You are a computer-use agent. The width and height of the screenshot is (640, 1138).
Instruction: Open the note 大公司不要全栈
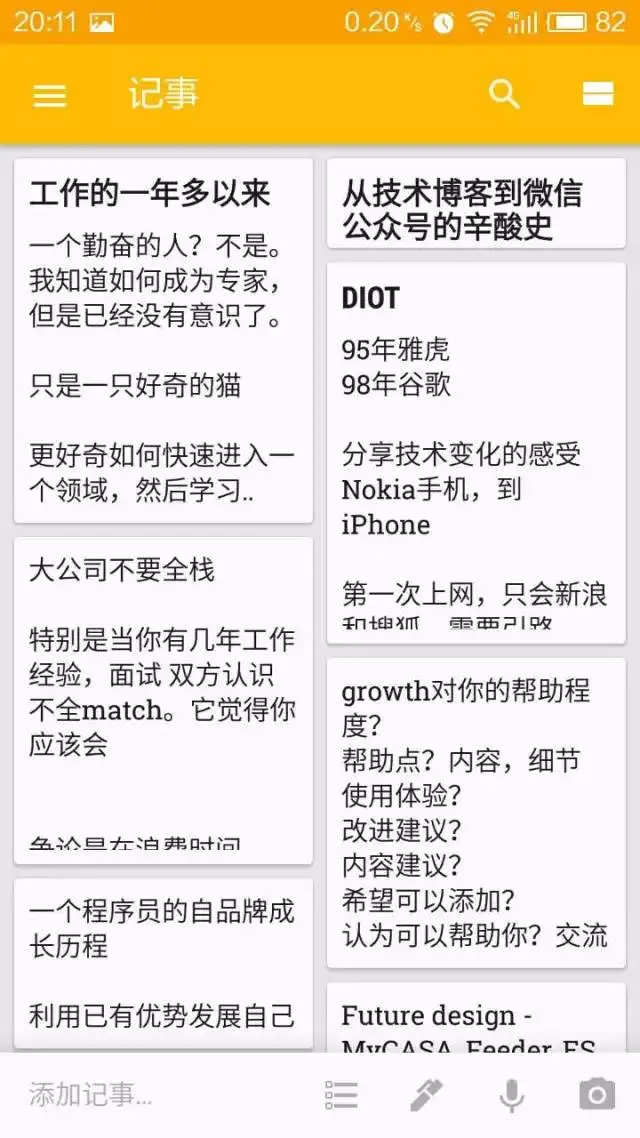[x=163, y=700]
